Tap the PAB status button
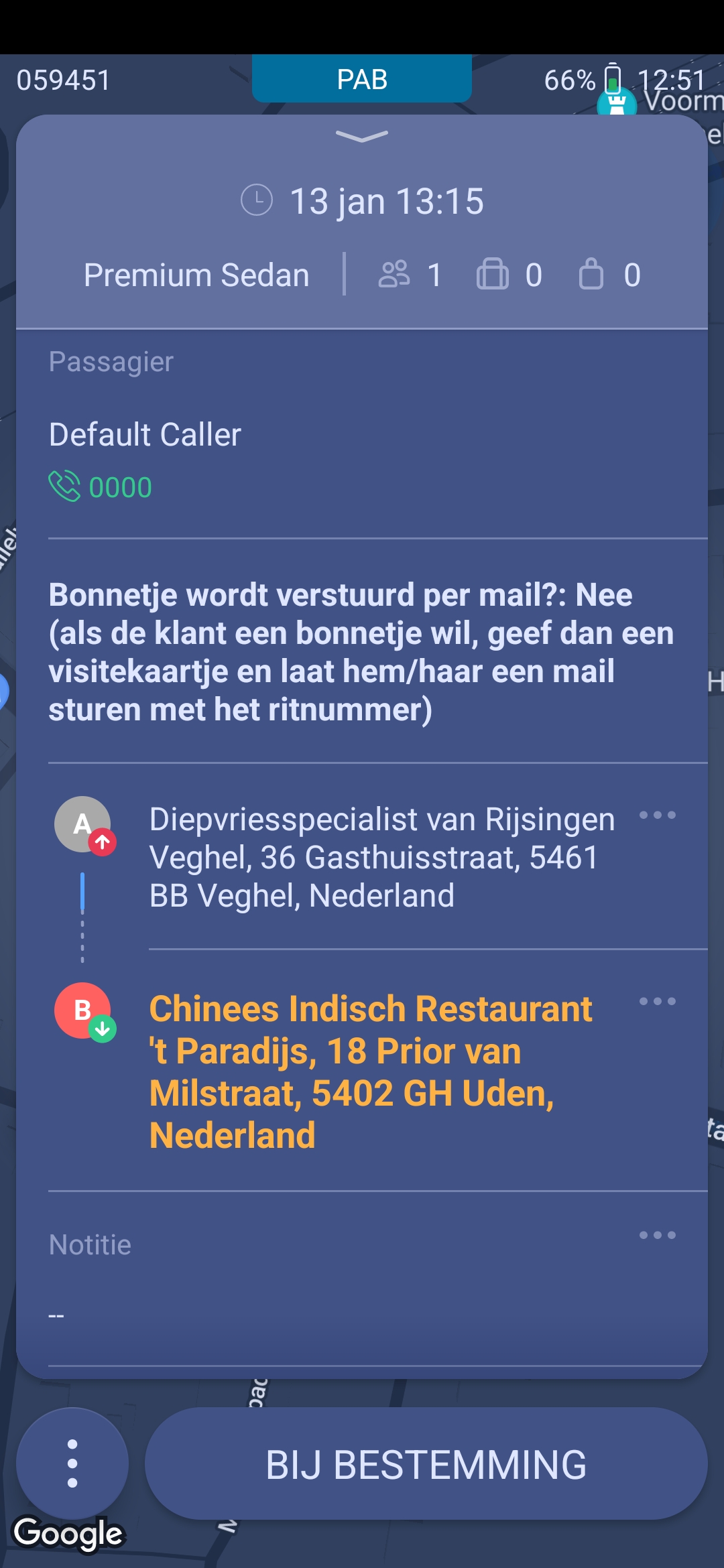 pyautogui.click(x=362, y=80)
